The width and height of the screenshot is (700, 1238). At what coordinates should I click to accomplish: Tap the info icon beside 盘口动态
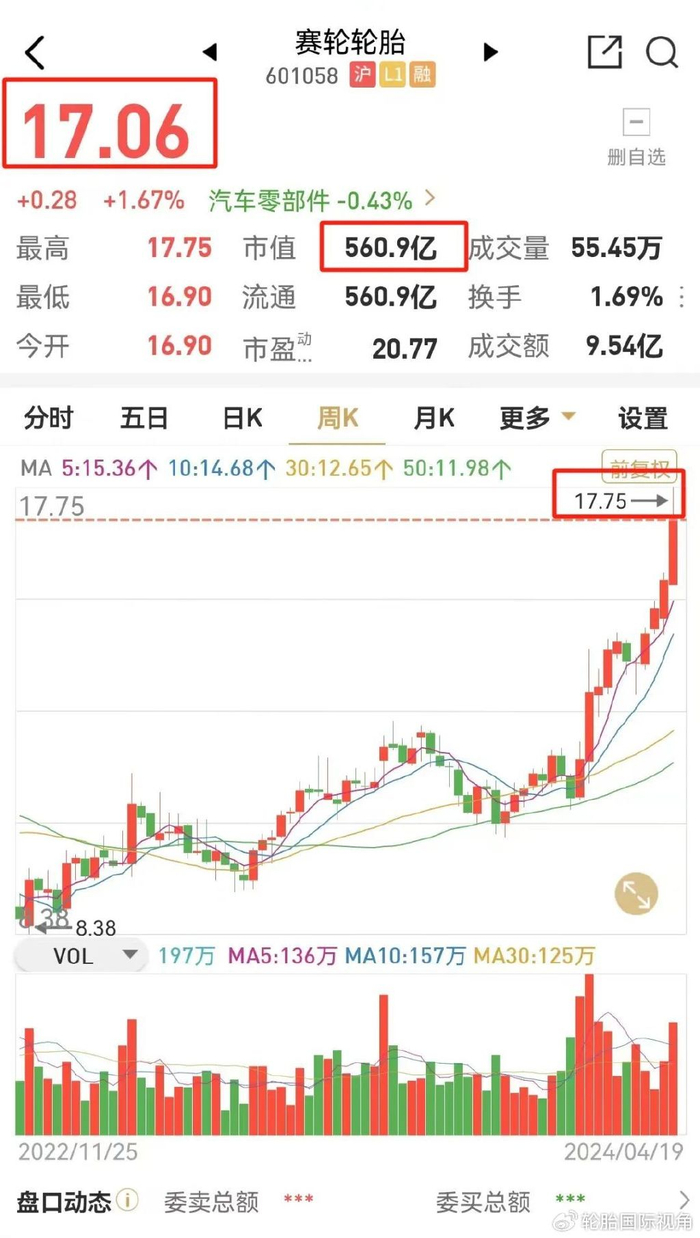click(128, 1201)
